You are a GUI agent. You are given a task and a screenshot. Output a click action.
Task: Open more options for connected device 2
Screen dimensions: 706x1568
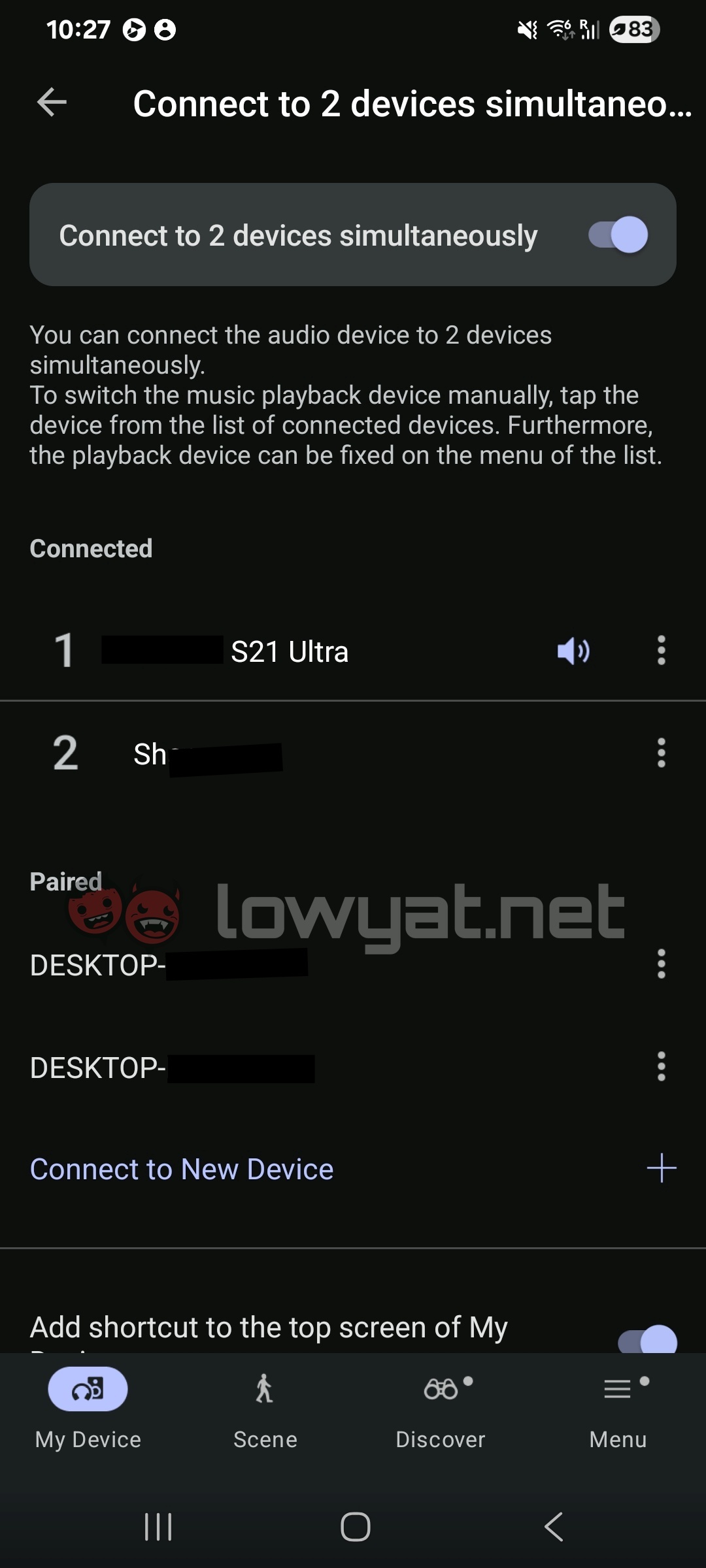pos(661,753)
